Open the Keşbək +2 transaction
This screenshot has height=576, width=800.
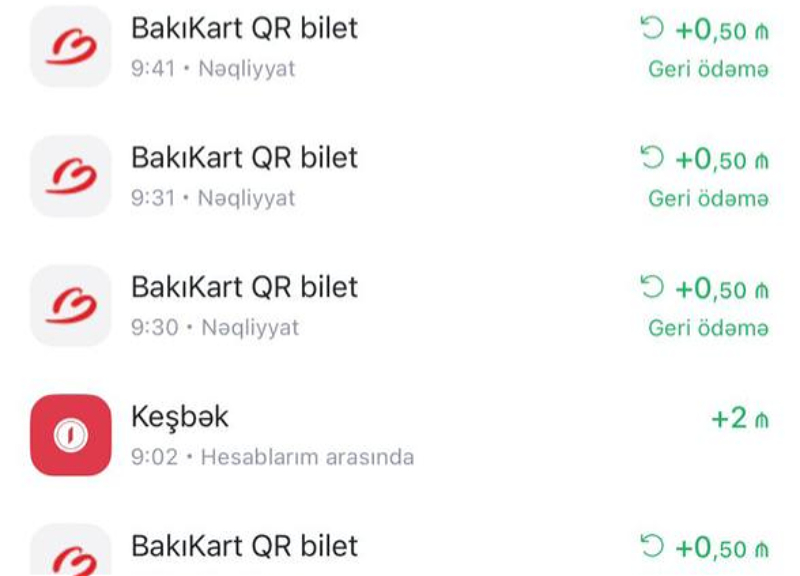point(272,434)
